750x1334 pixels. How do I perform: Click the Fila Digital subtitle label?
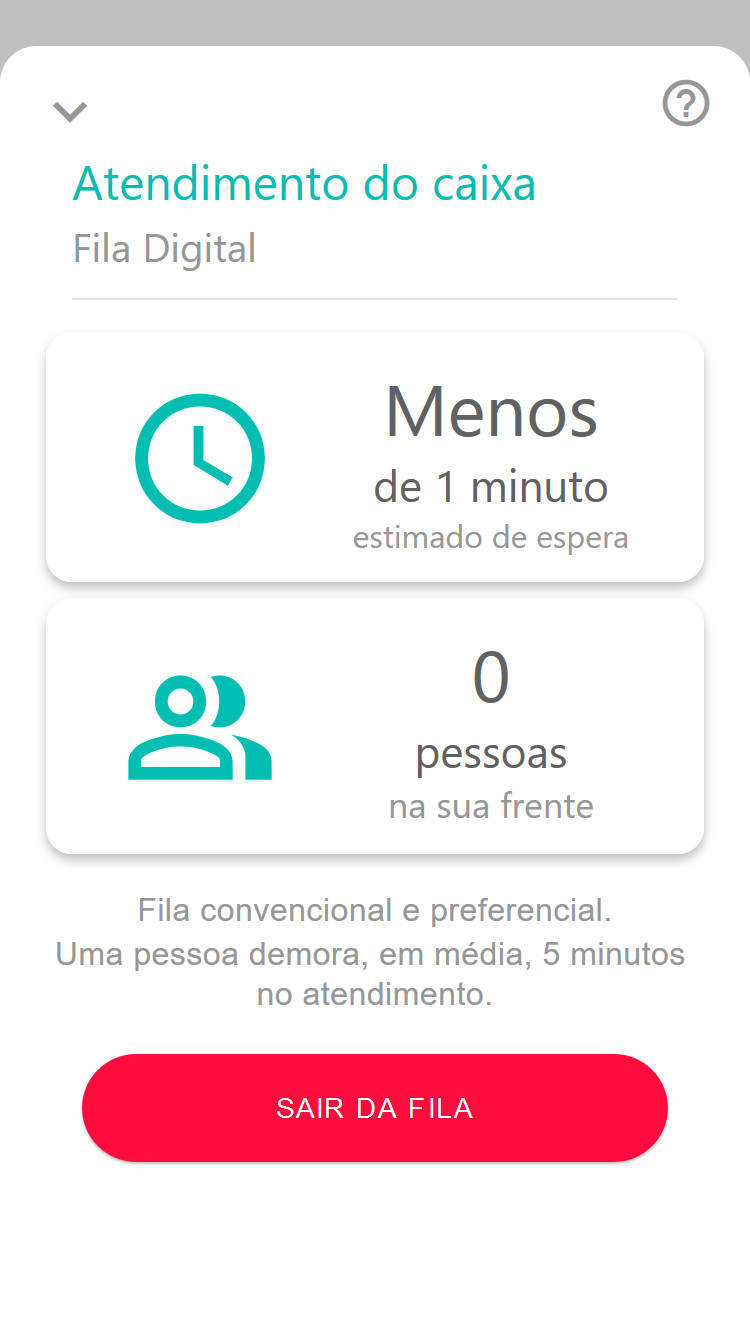[x=164, y=248]
